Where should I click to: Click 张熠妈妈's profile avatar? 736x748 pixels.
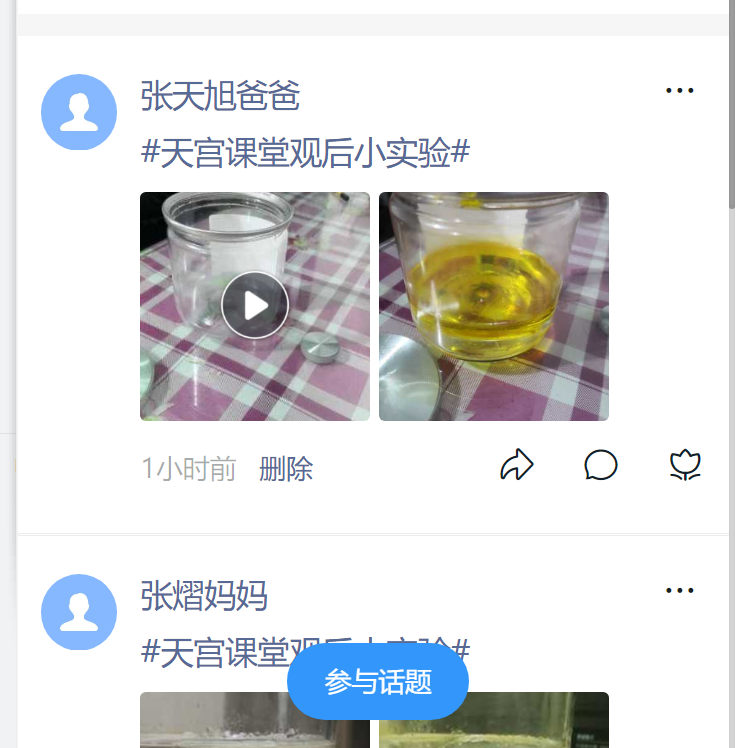point(78,612)
